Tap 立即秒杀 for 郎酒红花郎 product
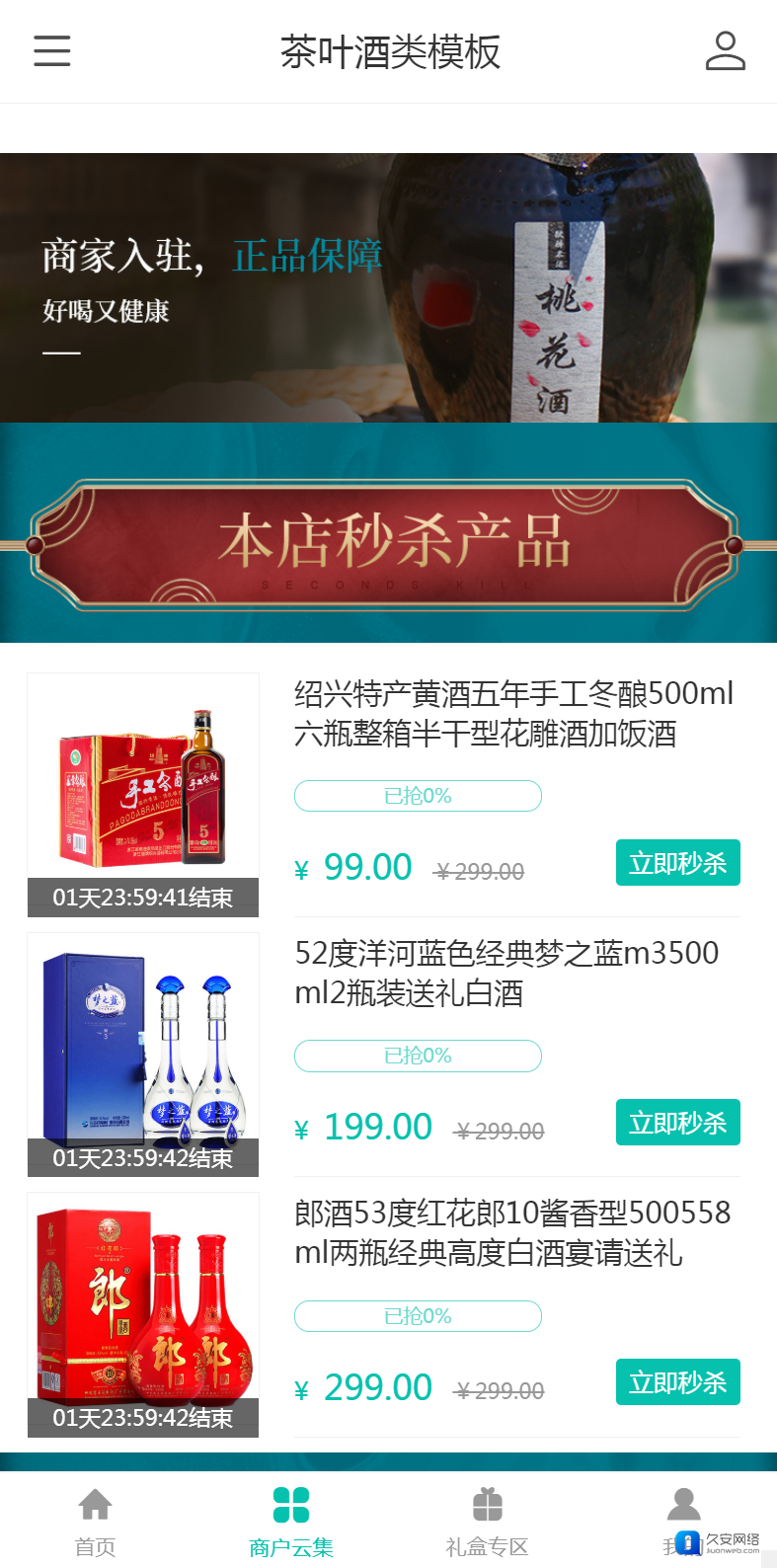Screen dimensions: 777x1568 point(678,1382)
